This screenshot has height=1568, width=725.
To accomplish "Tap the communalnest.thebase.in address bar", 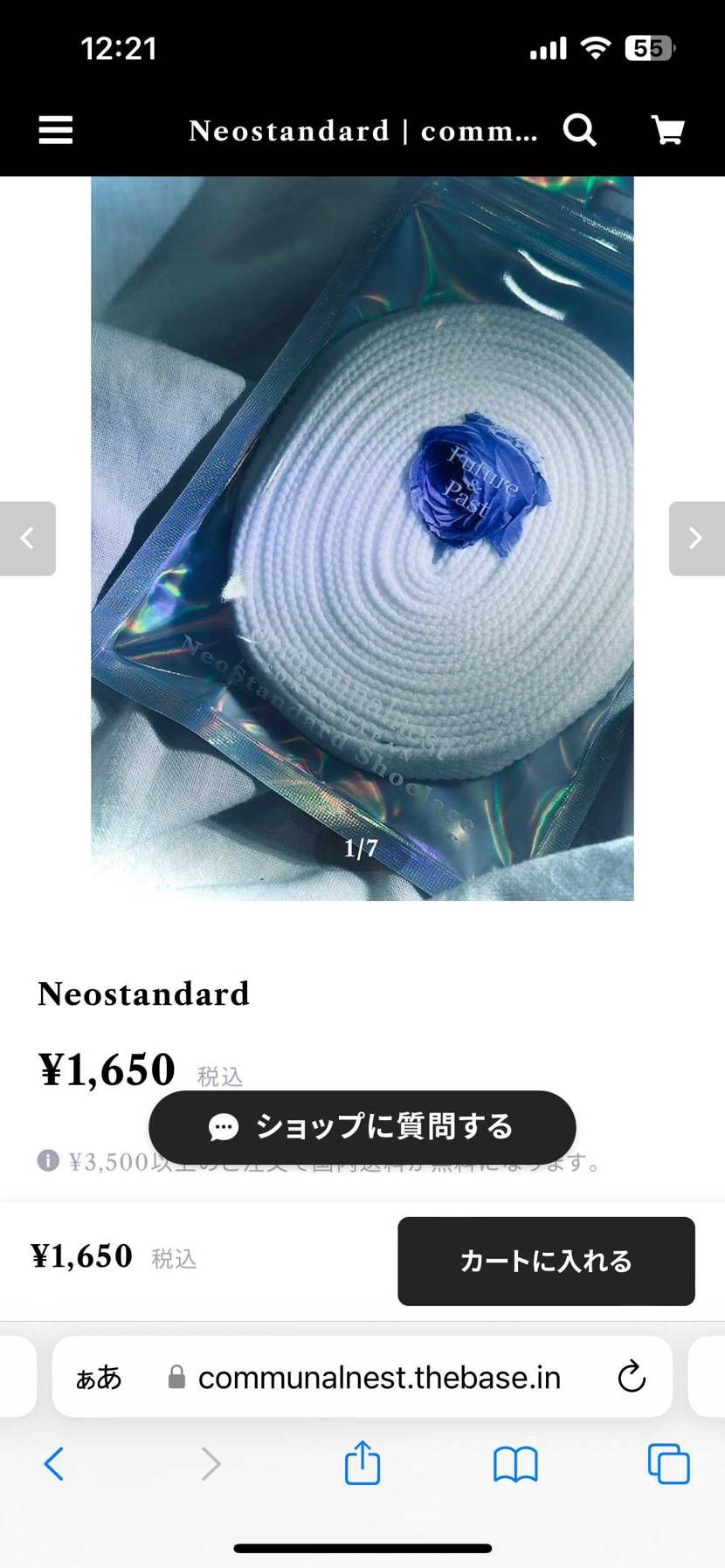I will point(379,1378).
